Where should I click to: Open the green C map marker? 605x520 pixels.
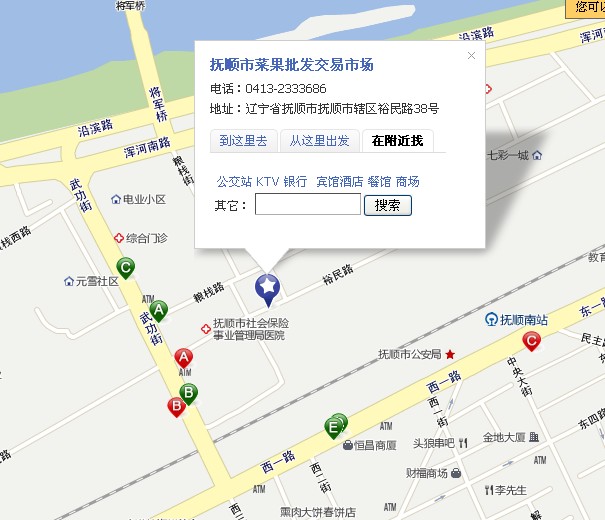pos(125,268)
